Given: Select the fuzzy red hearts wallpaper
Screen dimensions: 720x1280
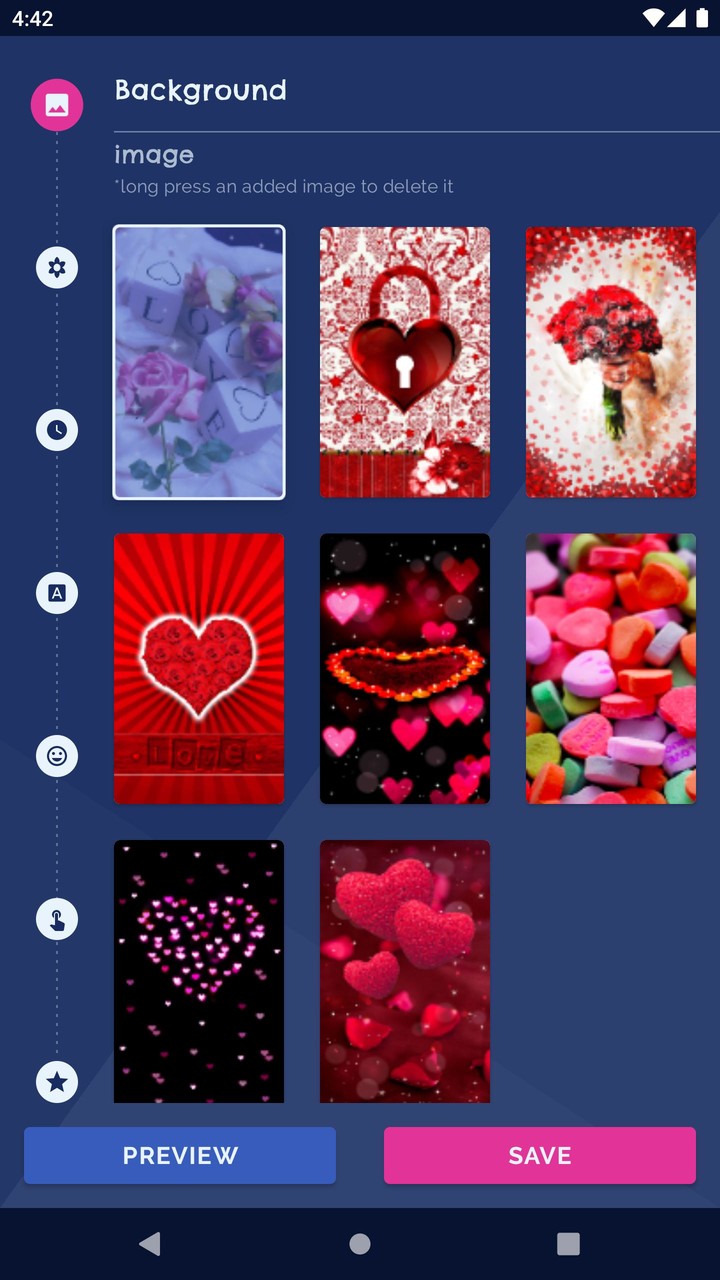Looking at the screenshot, I should click(404, 971).
